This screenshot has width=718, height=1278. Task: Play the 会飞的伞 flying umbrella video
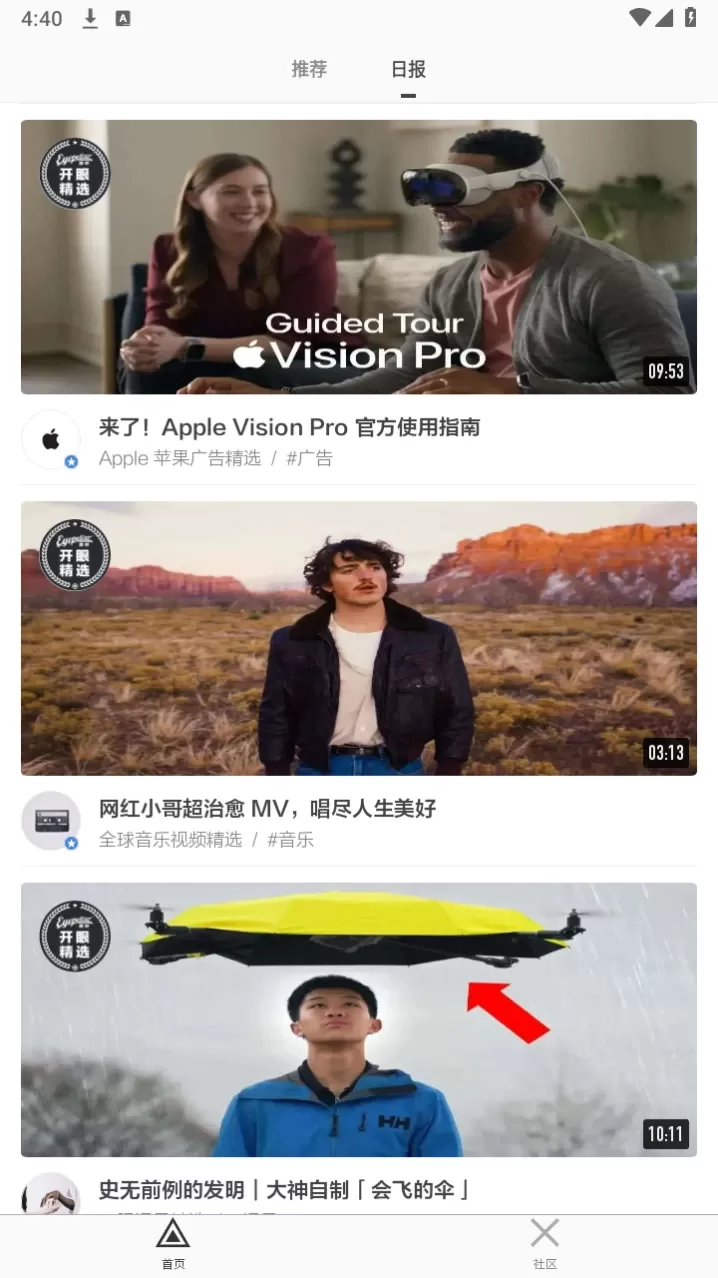pos(359,1019)
